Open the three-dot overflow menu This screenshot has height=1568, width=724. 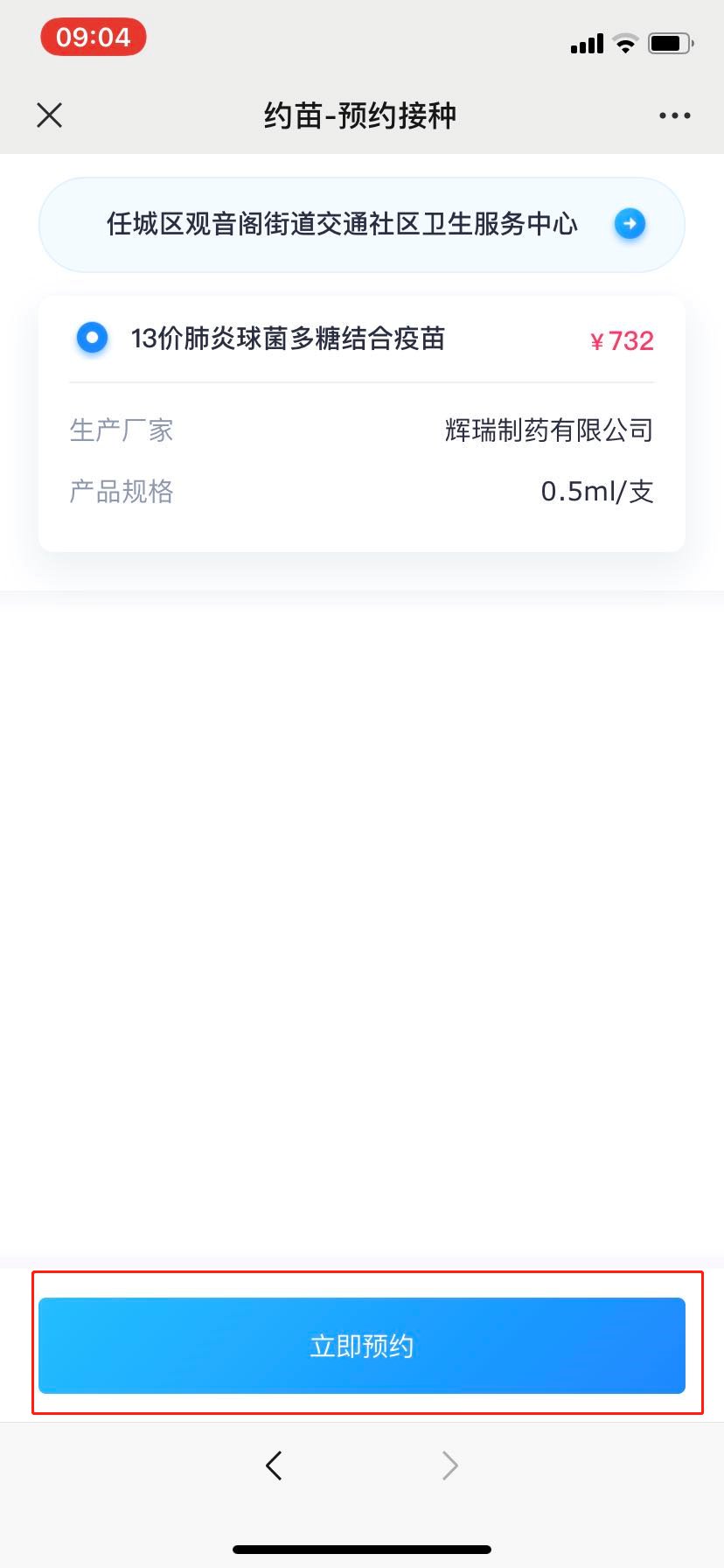pyautogui.click(x=674, y=115)
